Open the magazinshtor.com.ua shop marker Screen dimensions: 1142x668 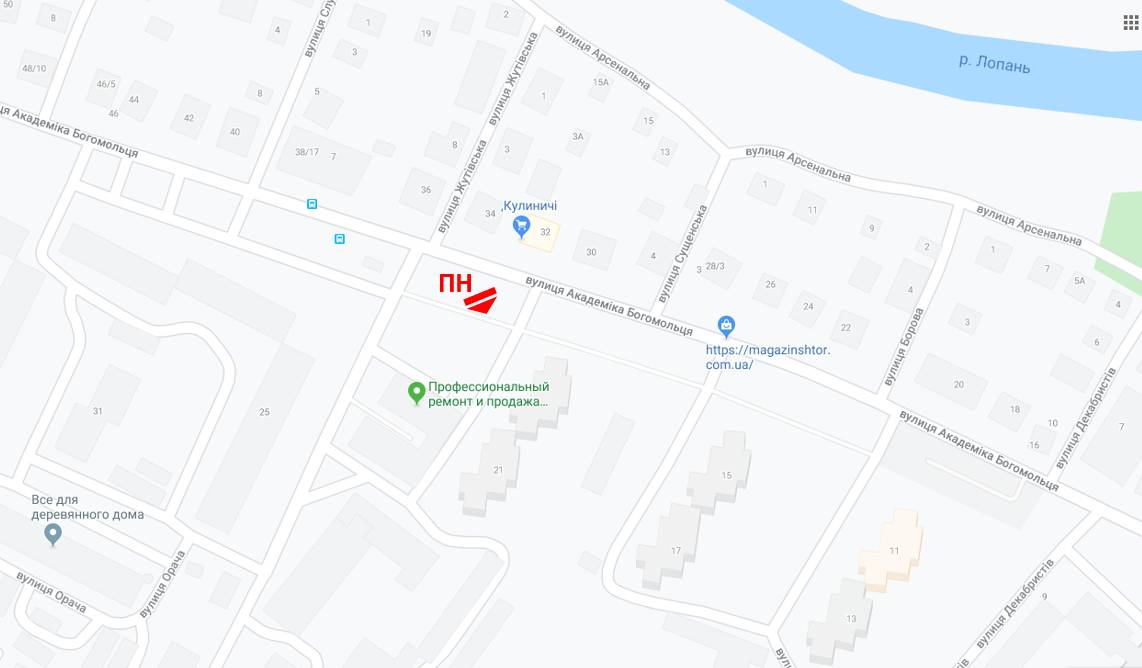(726, 325)
